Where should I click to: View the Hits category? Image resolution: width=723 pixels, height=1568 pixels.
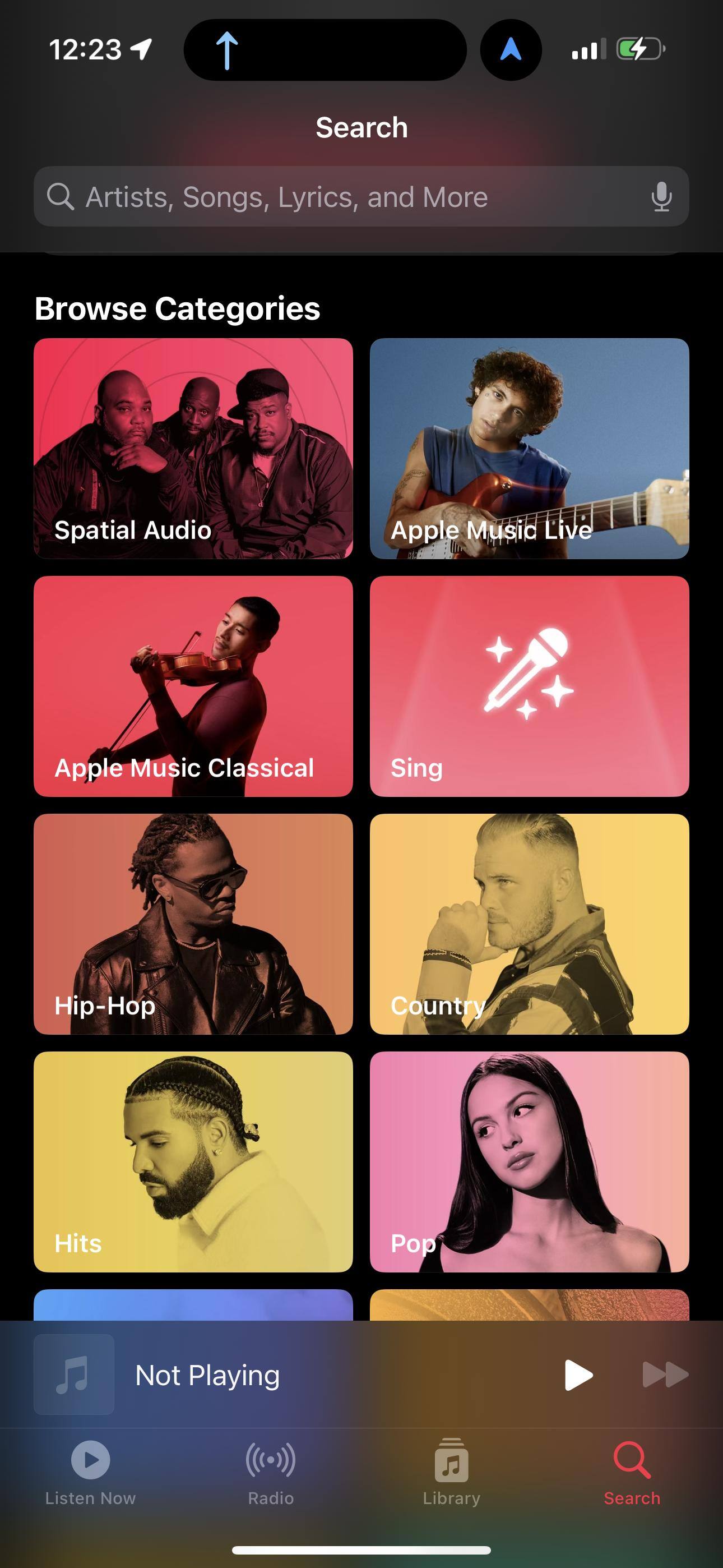pos(193,1161)
